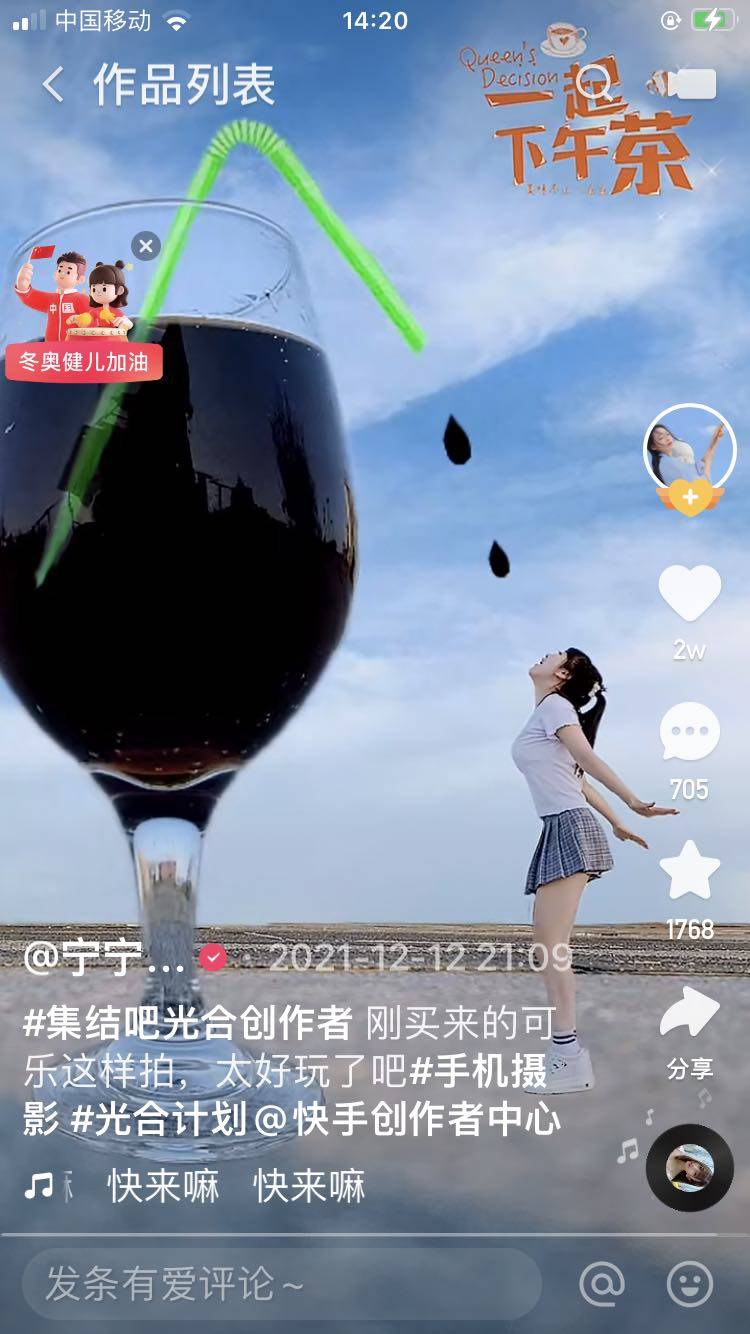This screenshot has height=1334, width=750.
Task: Tap the 发条有爱评论 comment field
Action: pos(280,1284)
